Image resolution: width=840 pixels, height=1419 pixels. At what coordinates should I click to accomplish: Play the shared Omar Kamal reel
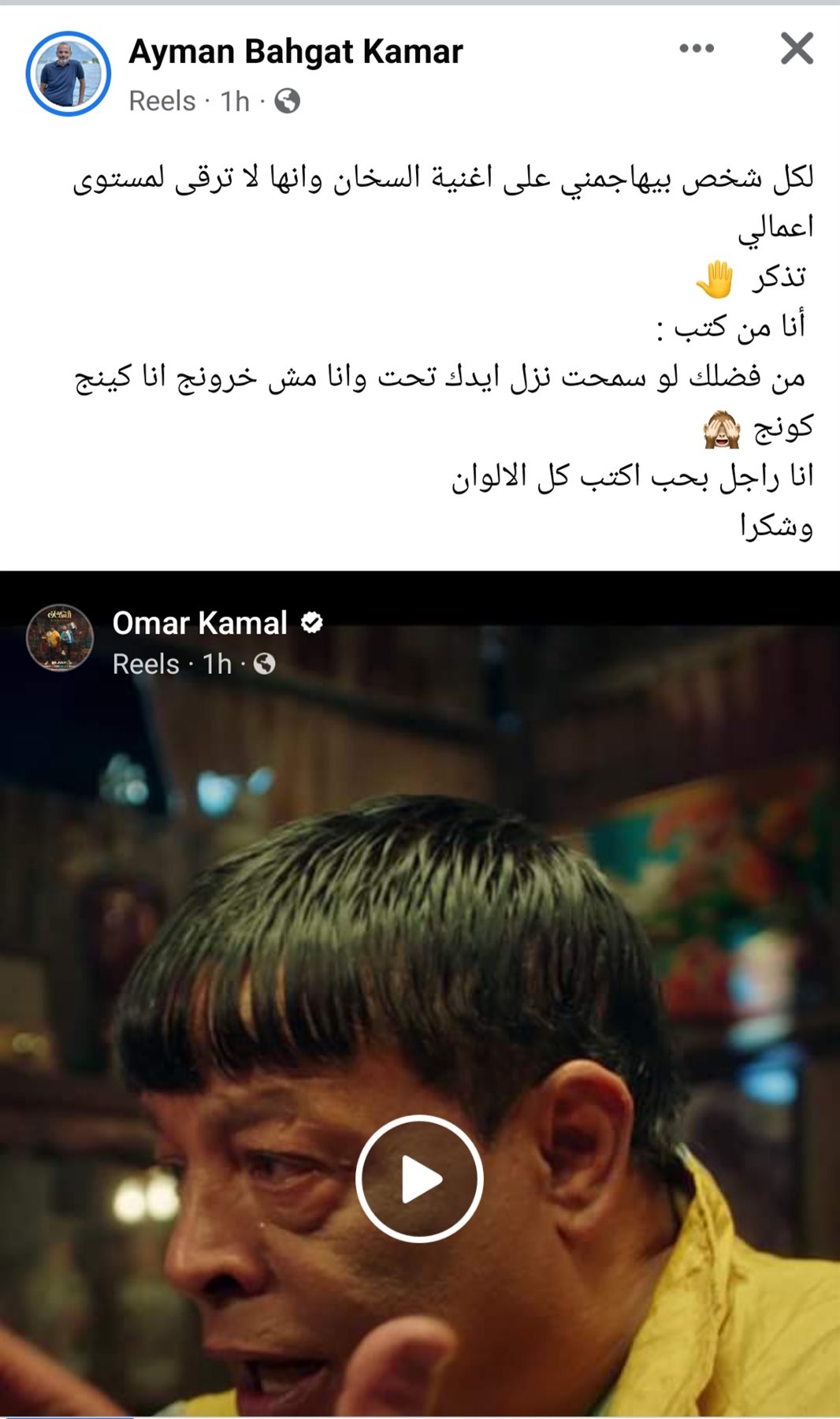tap(419, 1179)
